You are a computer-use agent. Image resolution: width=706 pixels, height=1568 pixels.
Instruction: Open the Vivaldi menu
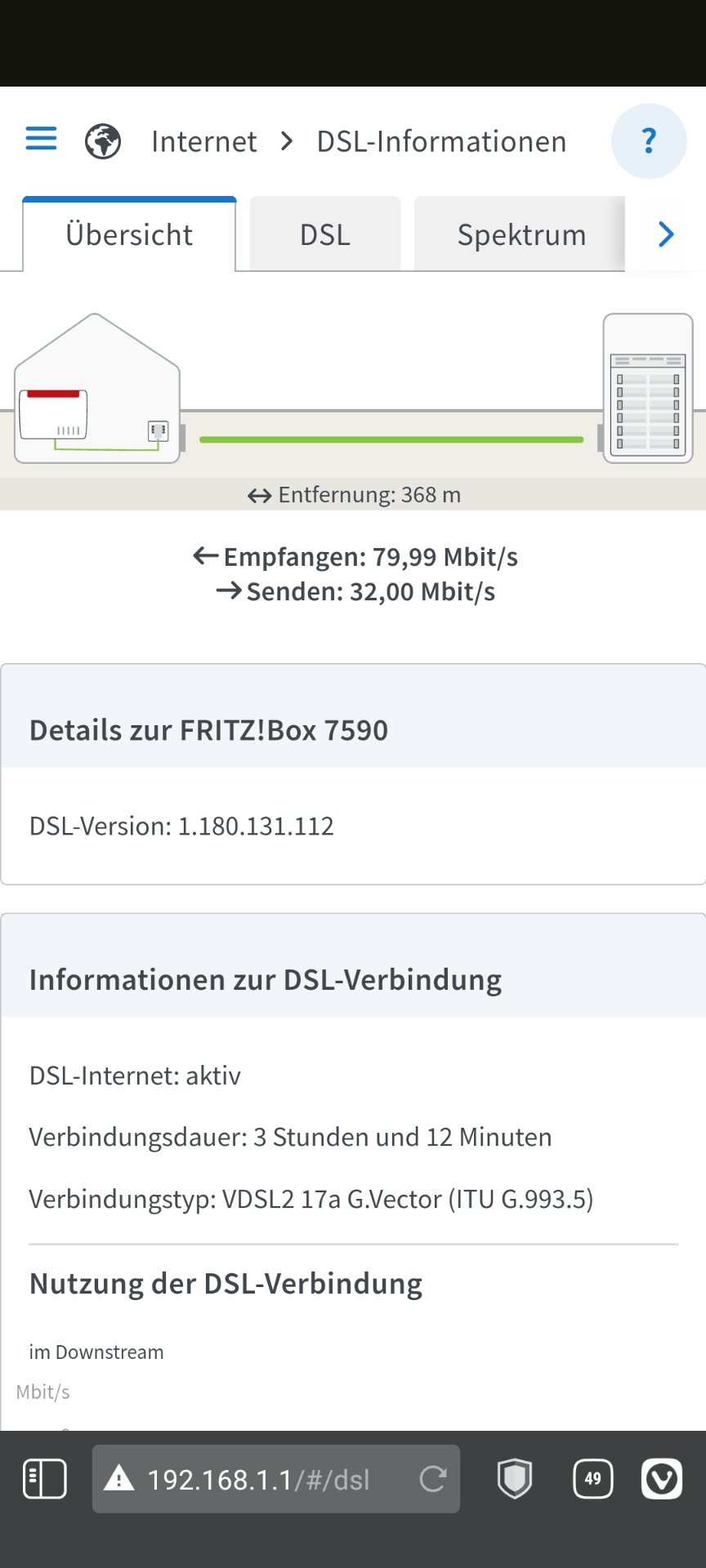click(x=661, y=1479)
